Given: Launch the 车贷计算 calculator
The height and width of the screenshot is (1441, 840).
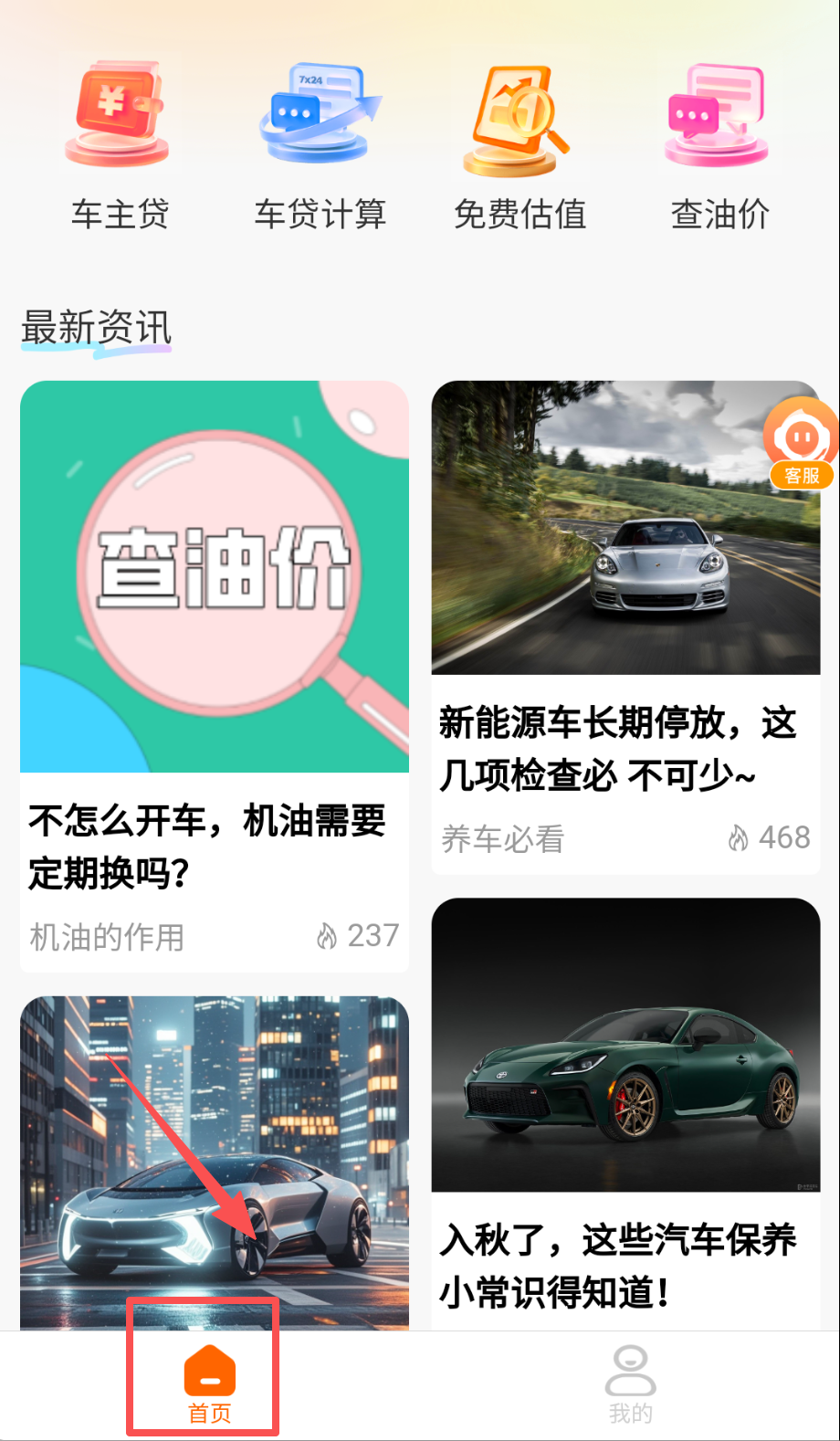Looking at the screenshot, I should tap(320, 146).
